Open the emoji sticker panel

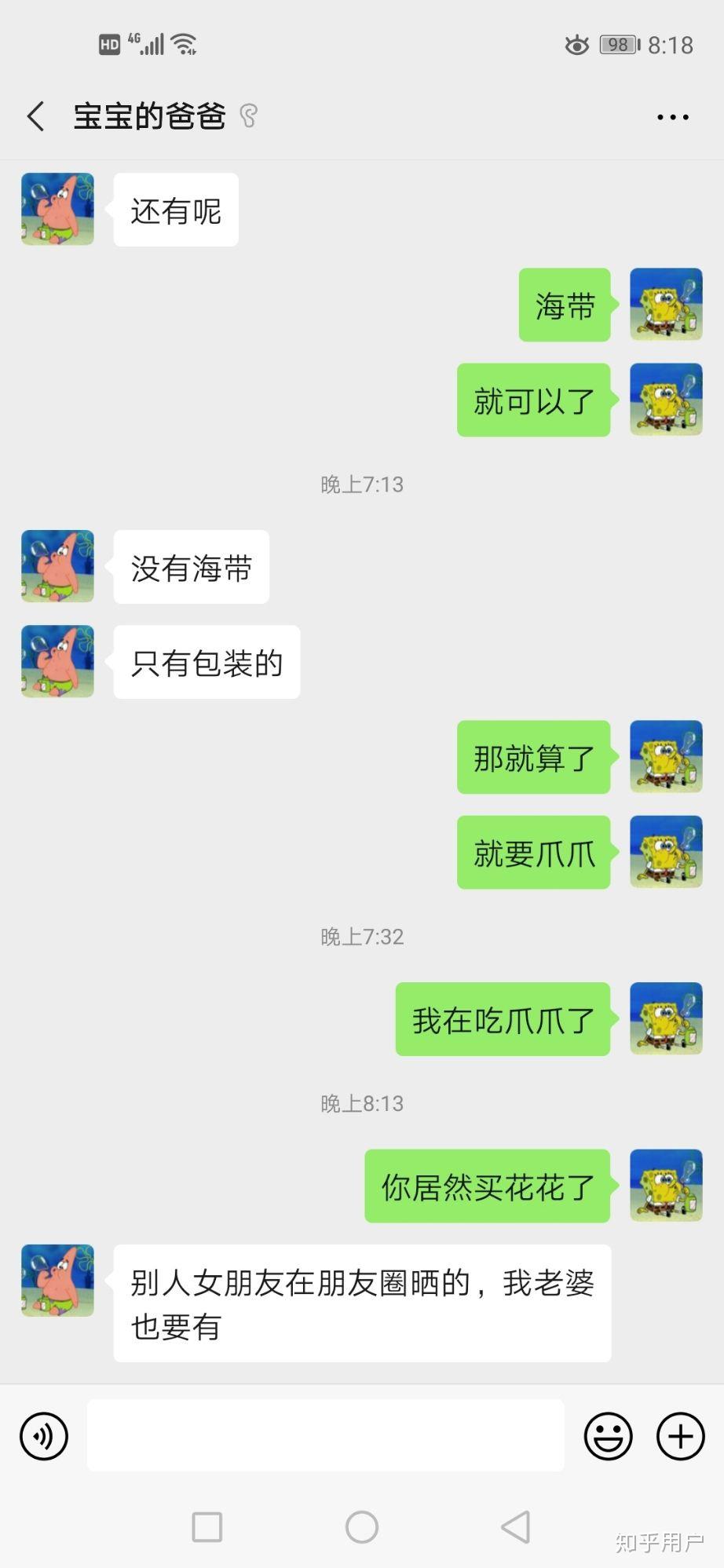[x=608, y=1436]
